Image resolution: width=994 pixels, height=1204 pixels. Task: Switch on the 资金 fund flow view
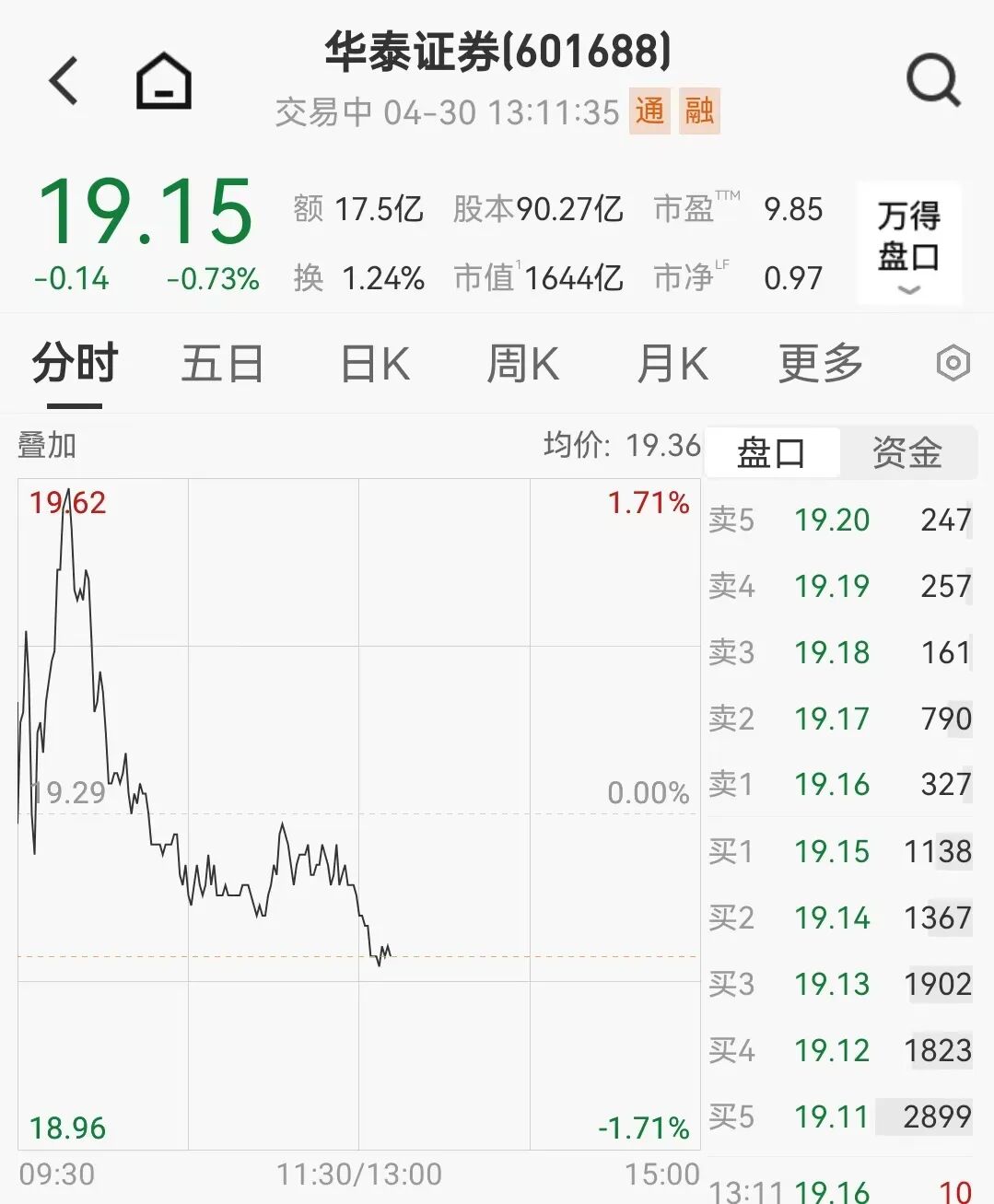tap(907, 451)
